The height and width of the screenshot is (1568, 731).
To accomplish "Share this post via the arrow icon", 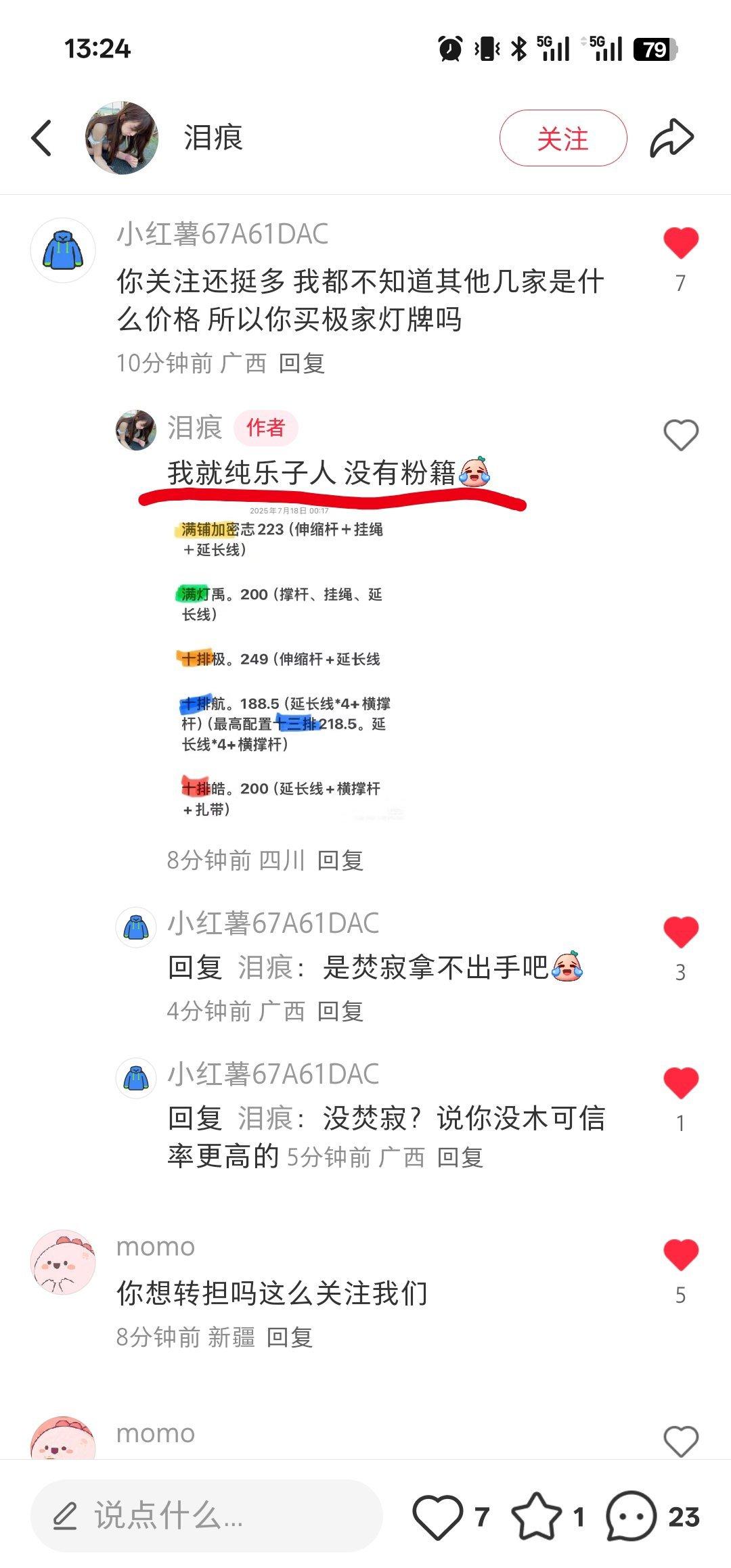I will tap(671, 138).
